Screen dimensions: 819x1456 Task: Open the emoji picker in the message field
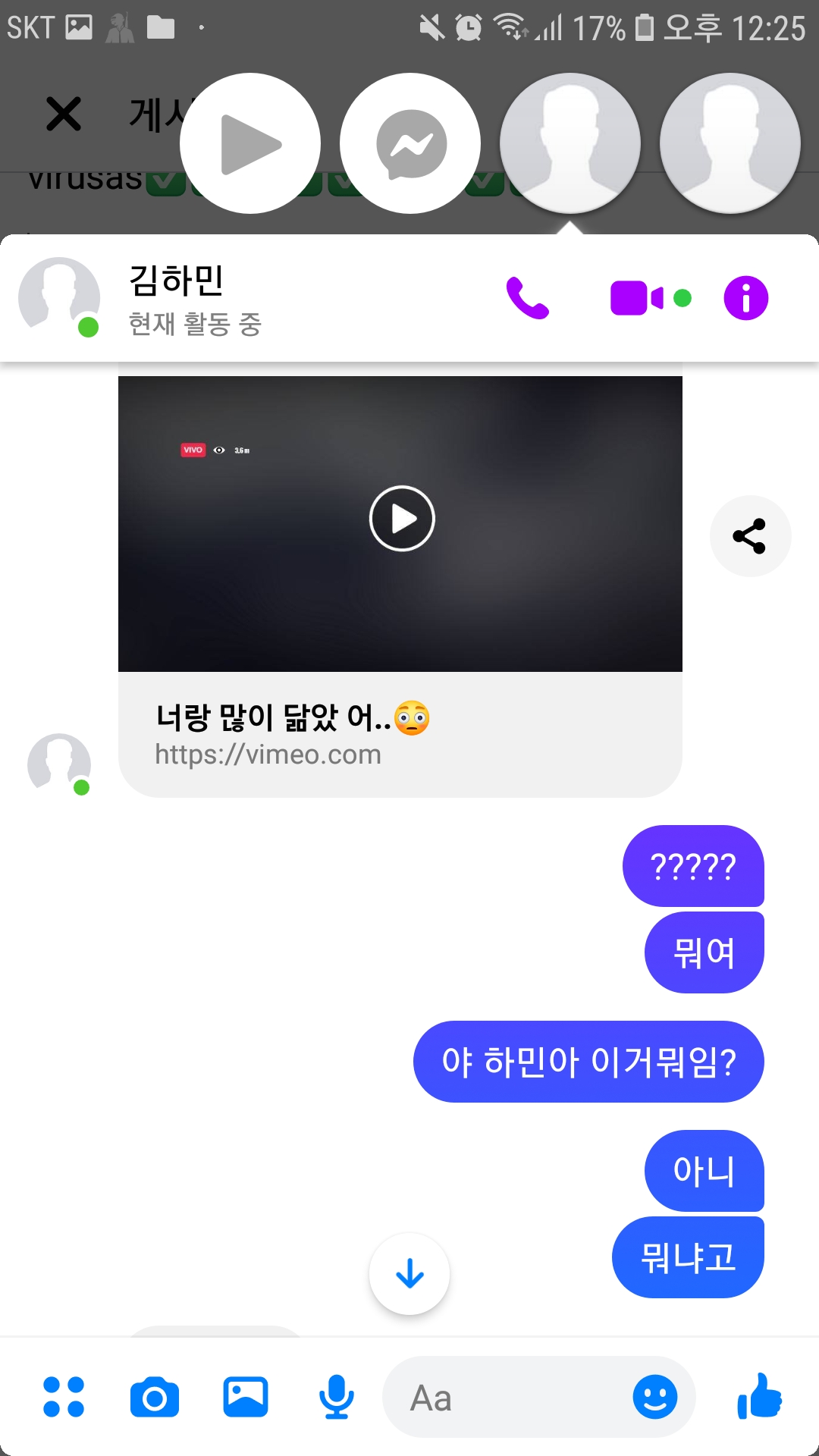(x=654, y=1397)
